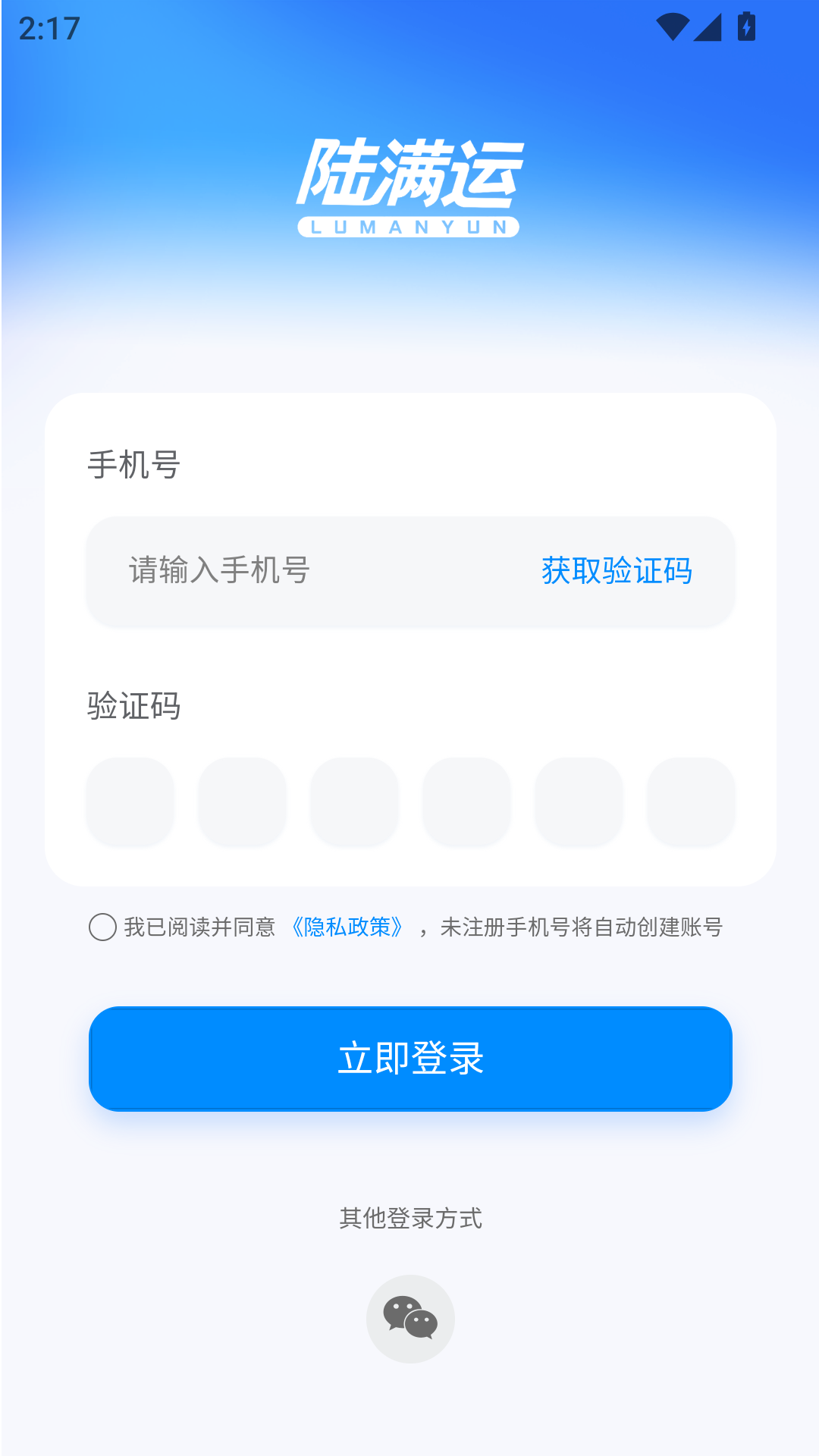
Task: Click 其他登录方式 text
Action: click(409, 1219)
